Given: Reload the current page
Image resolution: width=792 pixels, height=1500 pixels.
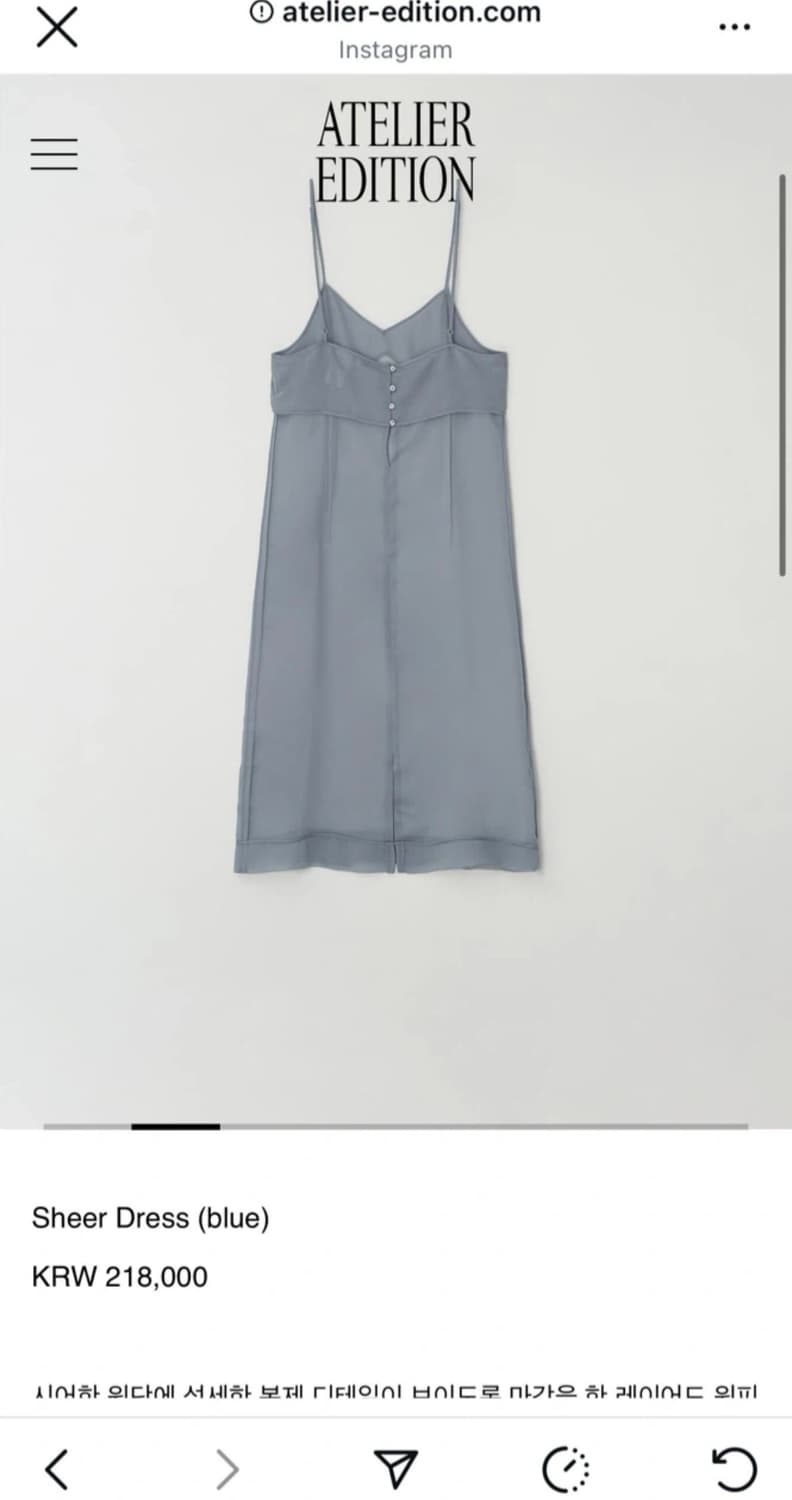Looking at the screenshot, I should [734, 1469].
